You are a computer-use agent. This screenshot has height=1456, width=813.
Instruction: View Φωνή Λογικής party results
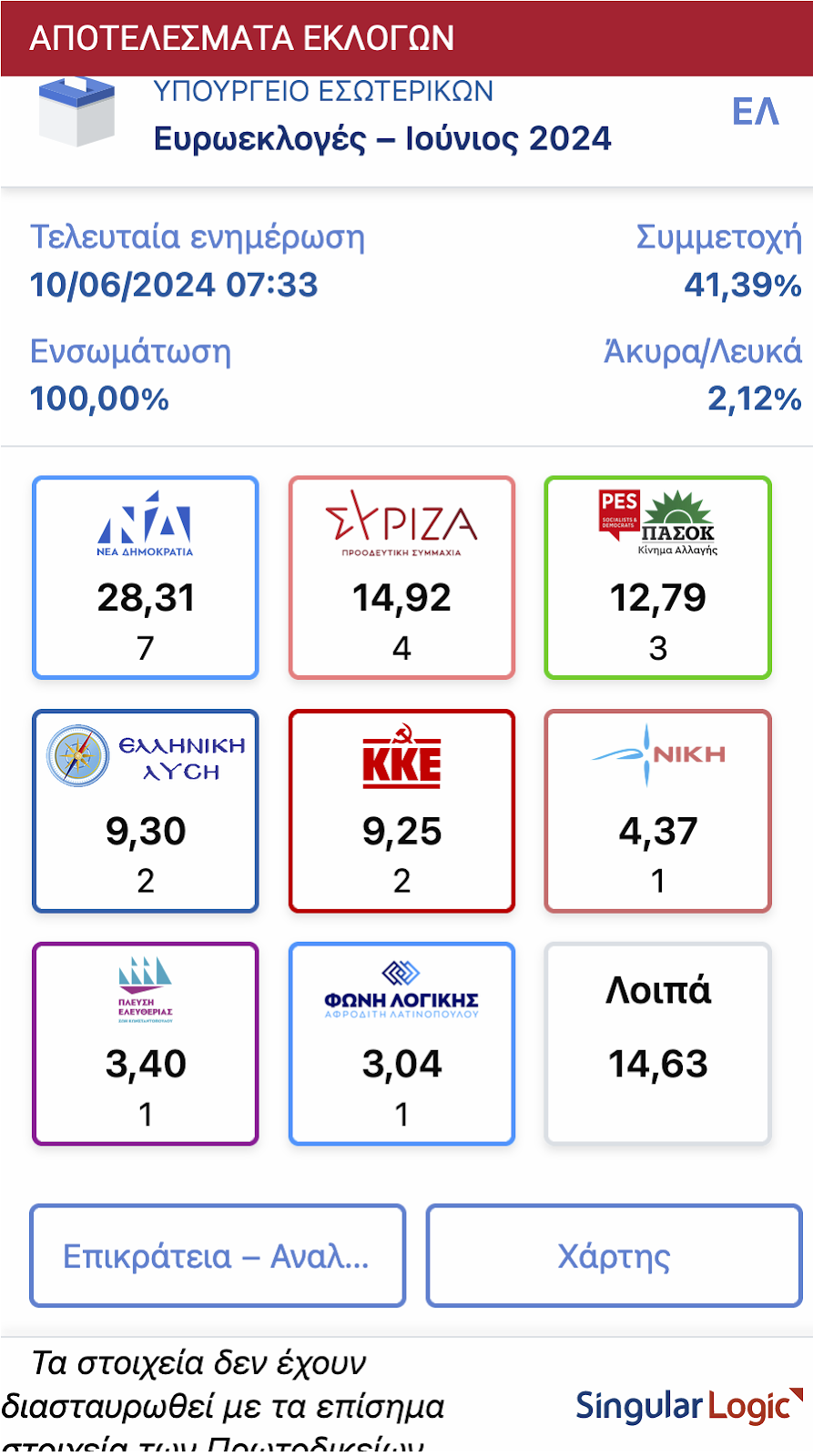coord(401,1044)
